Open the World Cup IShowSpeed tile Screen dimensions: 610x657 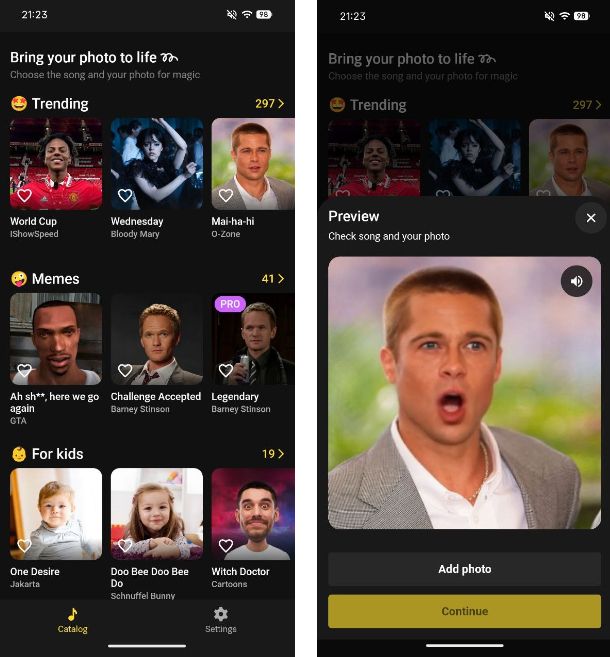[56, 164]
